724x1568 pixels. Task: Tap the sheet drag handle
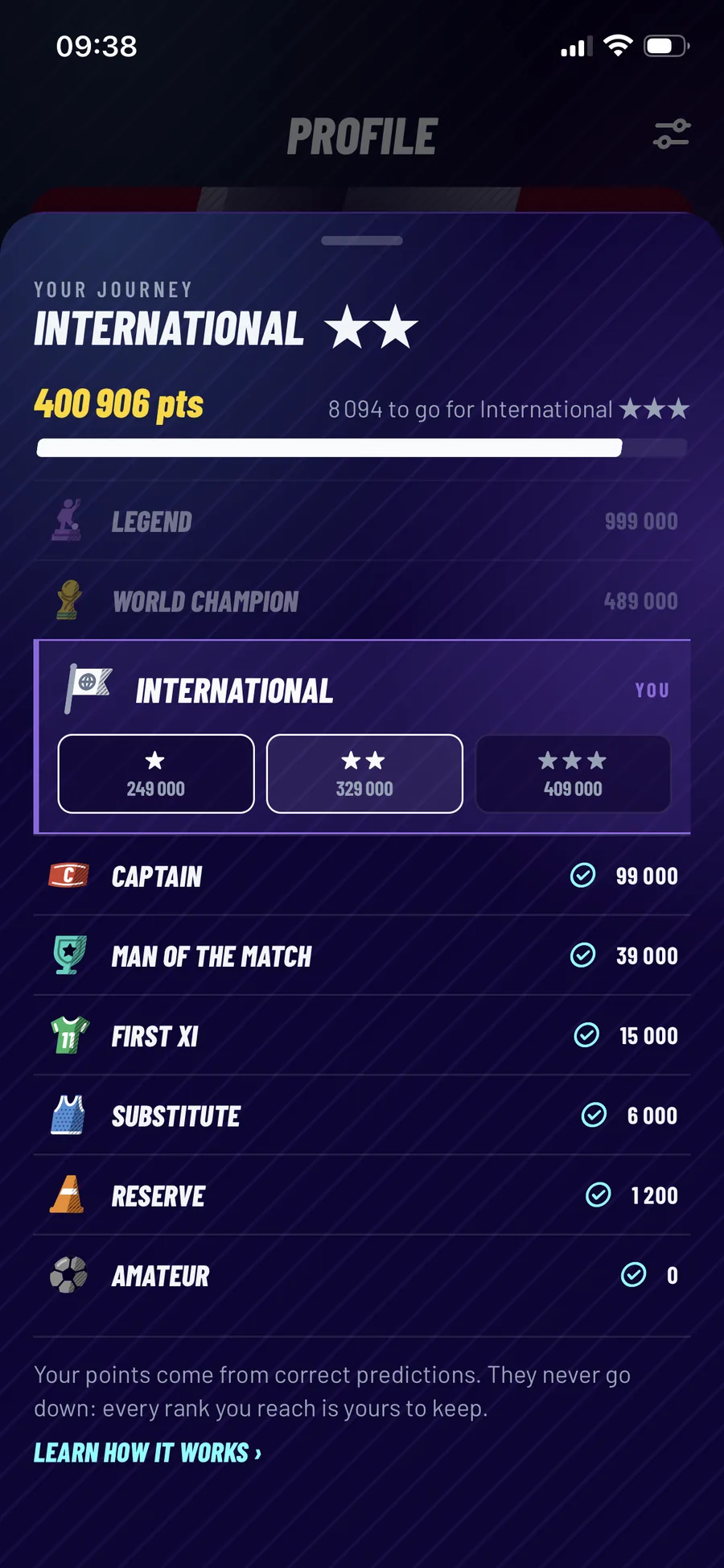click(362, 241)
